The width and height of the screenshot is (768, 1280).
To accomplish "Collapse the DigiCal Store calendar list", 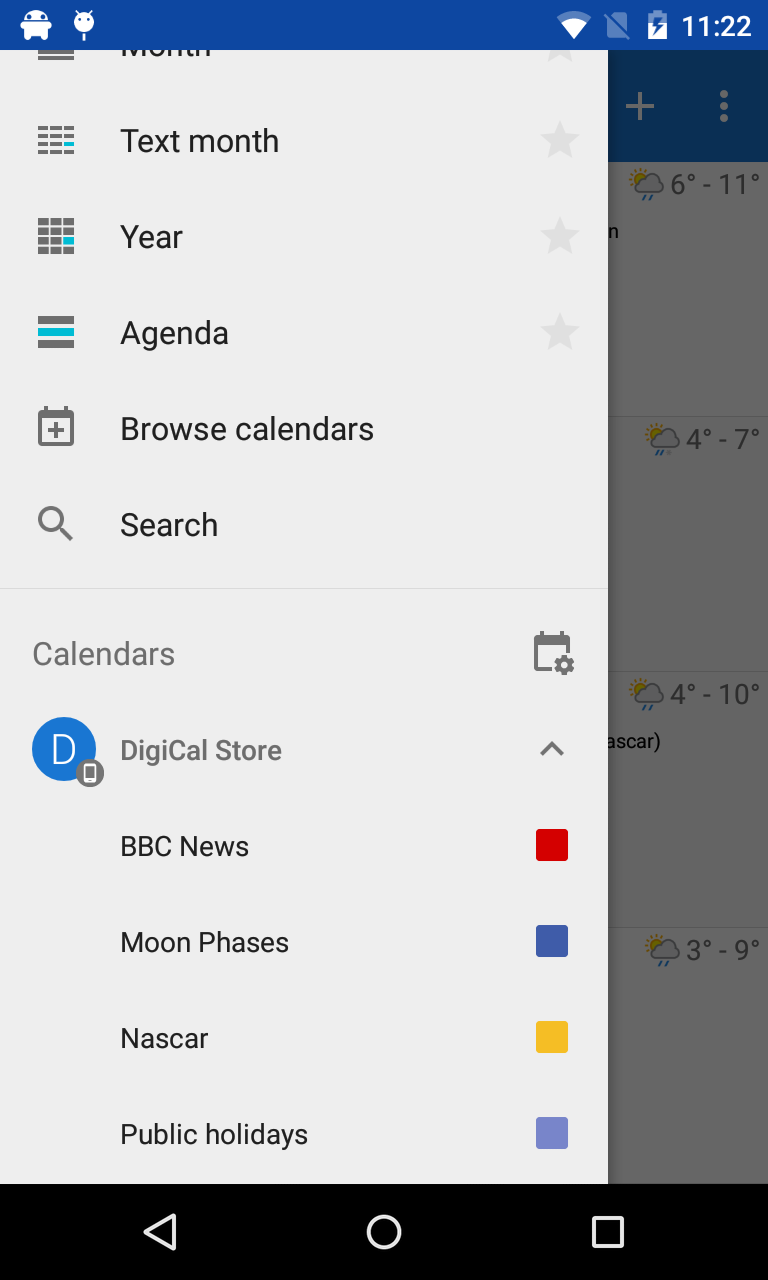I will click(552, 749).
